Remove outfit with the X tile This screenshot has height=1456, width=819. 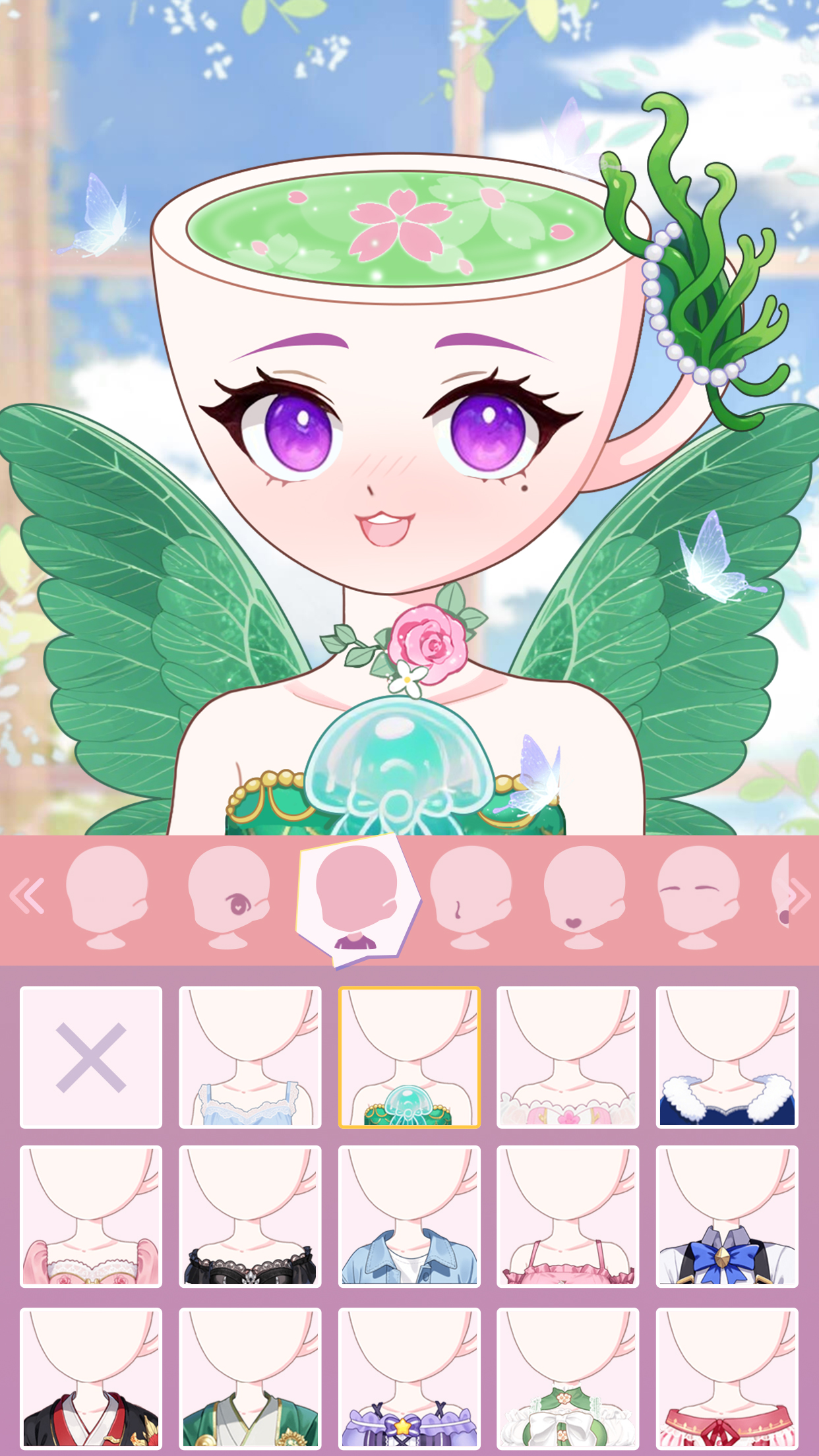tap(91, 1057)
